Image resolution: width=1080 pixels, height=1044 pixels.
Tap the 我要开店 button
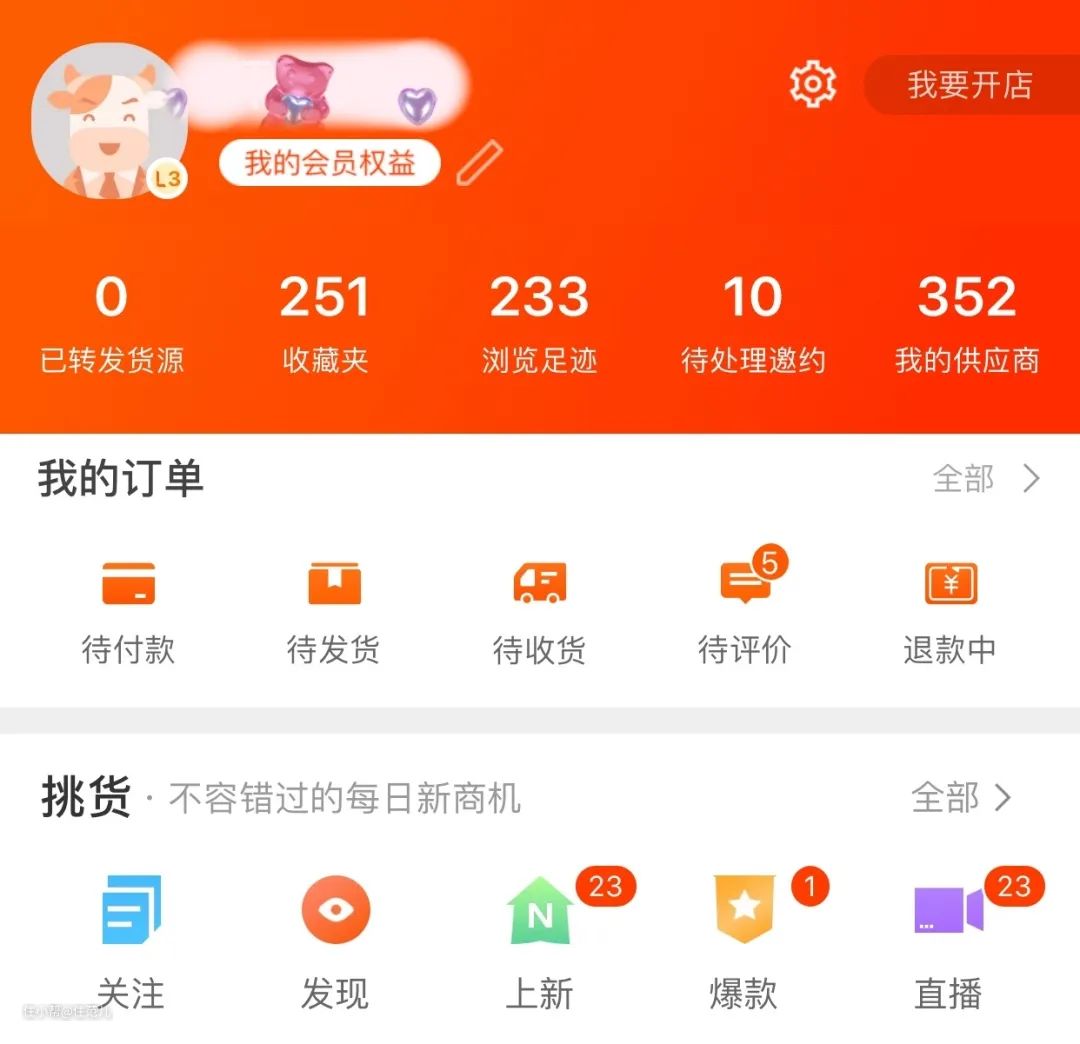[968, 85]
